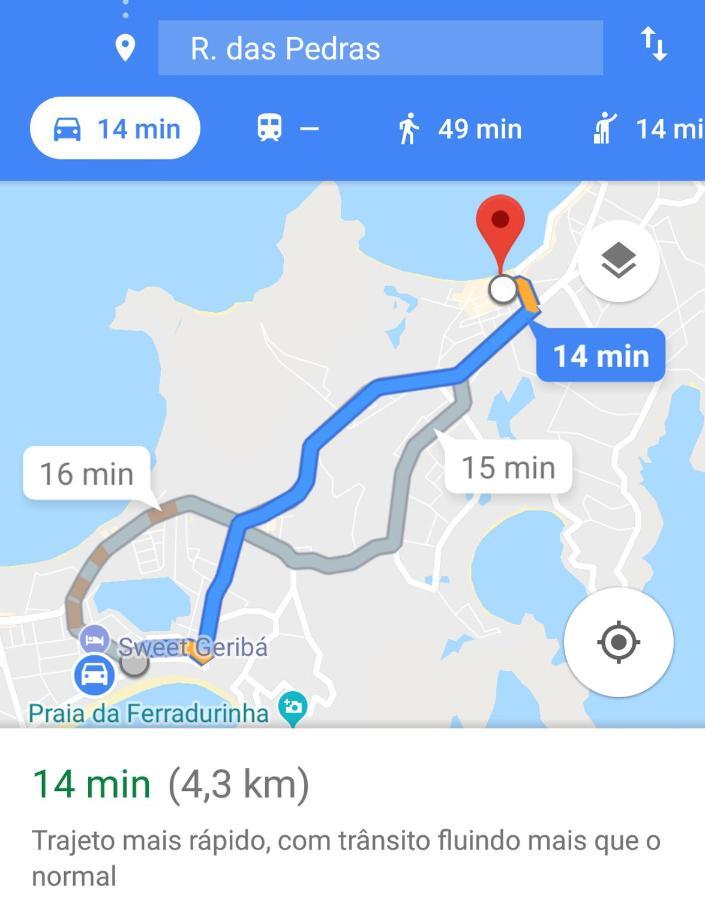705x900 pixels.
Task: Swap origin and destination
Action: 654,44
